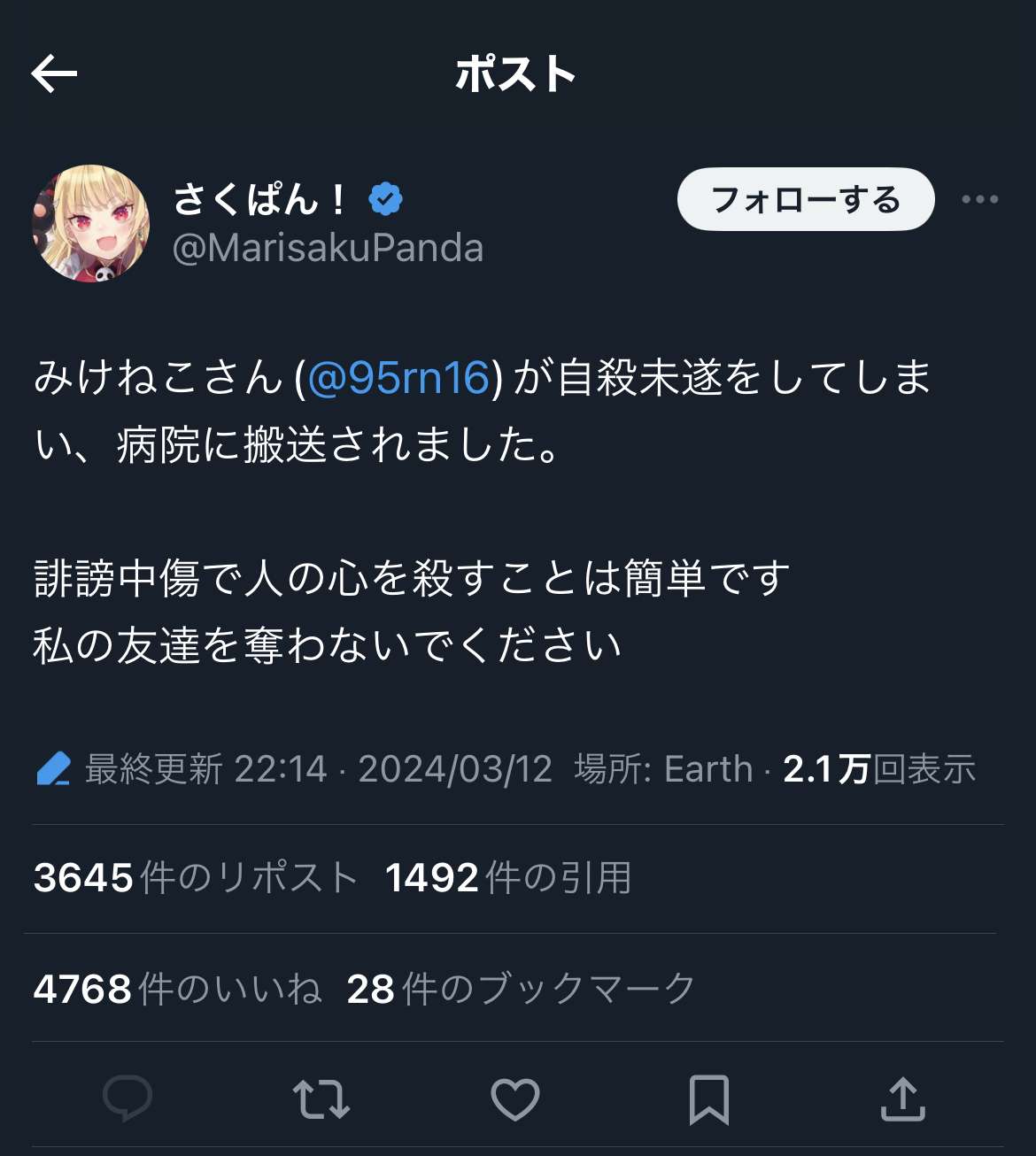Open the post's three-dot overflow menu
Image resolution: width=1036 pixels, height=1156 pixels.
[x=979, y=199]
